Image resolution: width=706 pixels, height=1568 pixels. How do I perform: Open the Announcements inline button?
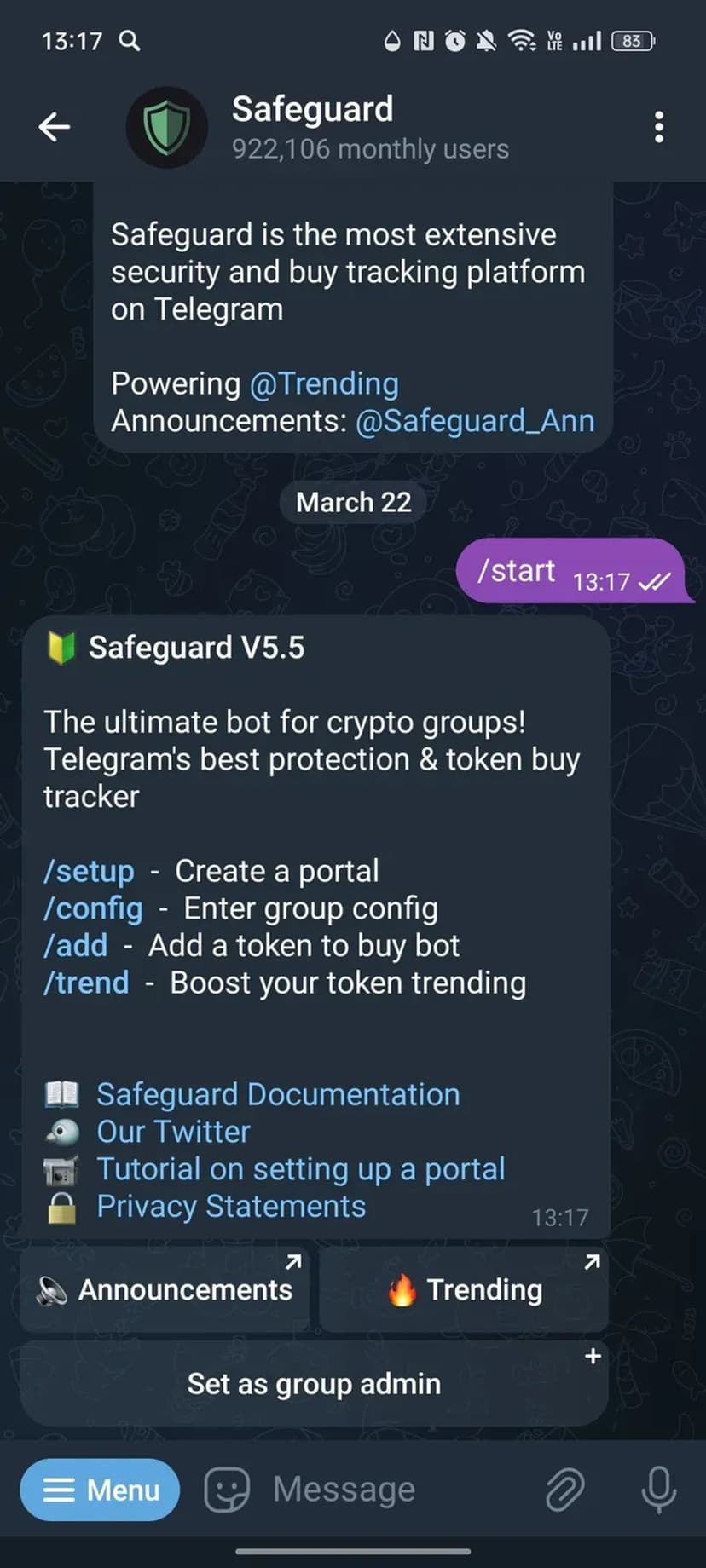(165, 1290)
